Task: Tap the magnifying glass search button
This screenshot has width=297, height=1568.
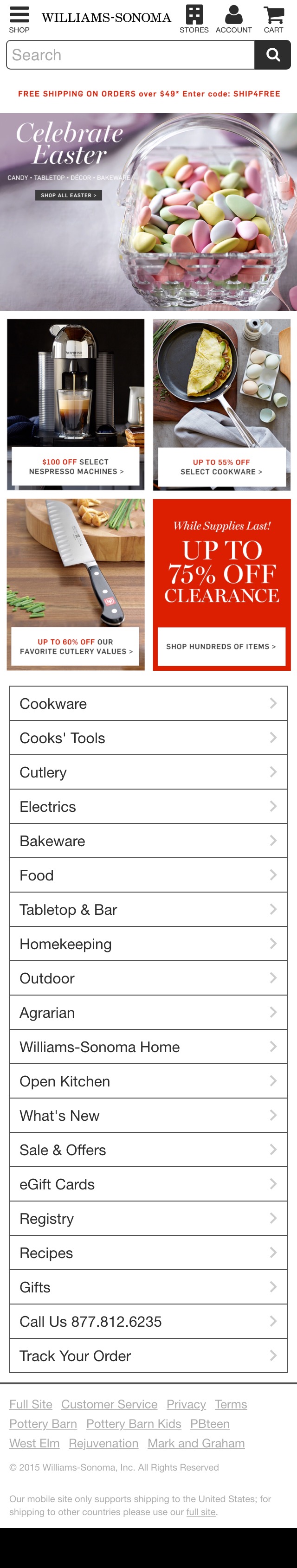Action: 273,55
